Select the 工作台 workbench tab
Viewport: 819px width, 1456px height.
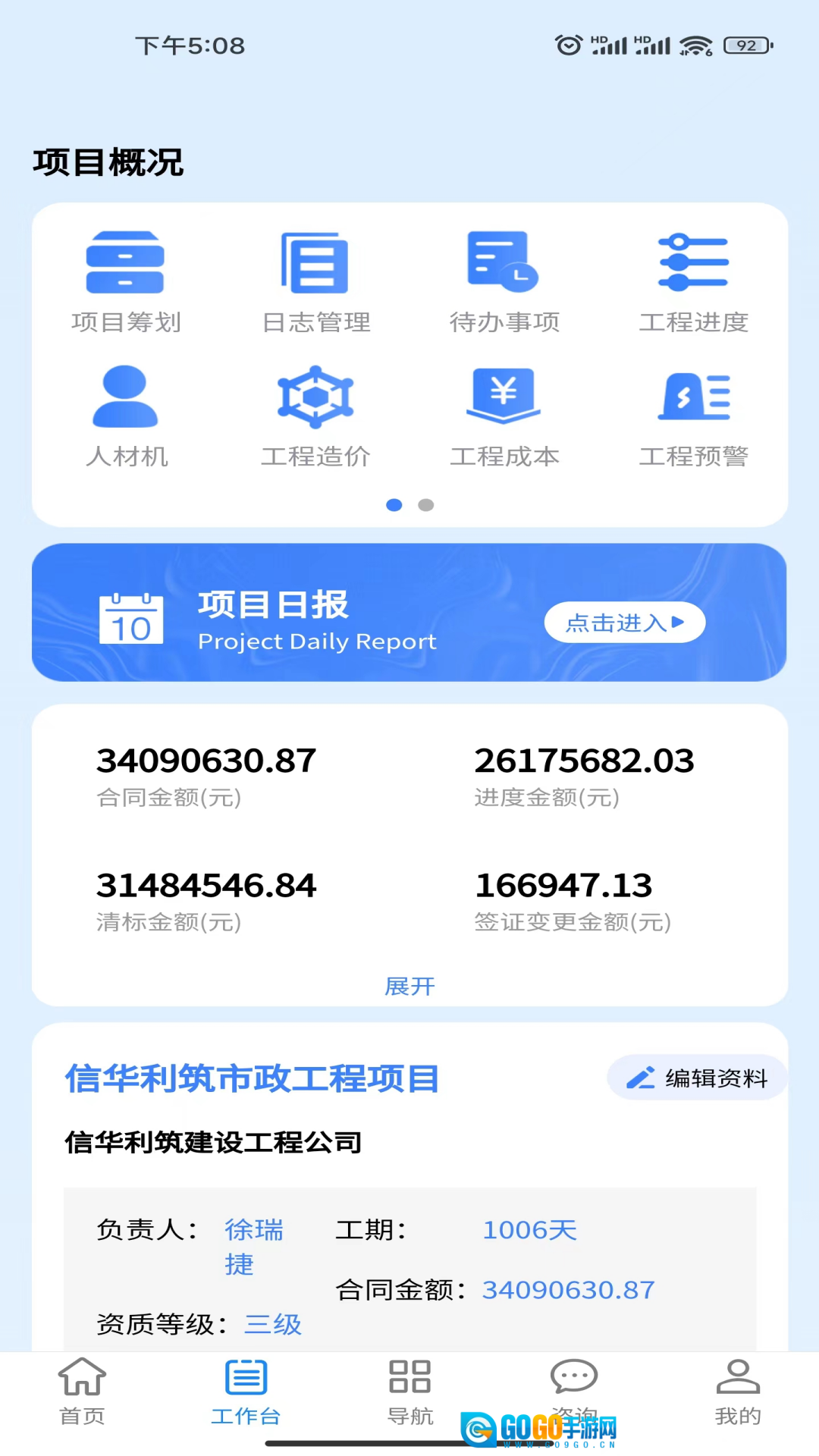pyautogui.click(x=246, y=1391)
